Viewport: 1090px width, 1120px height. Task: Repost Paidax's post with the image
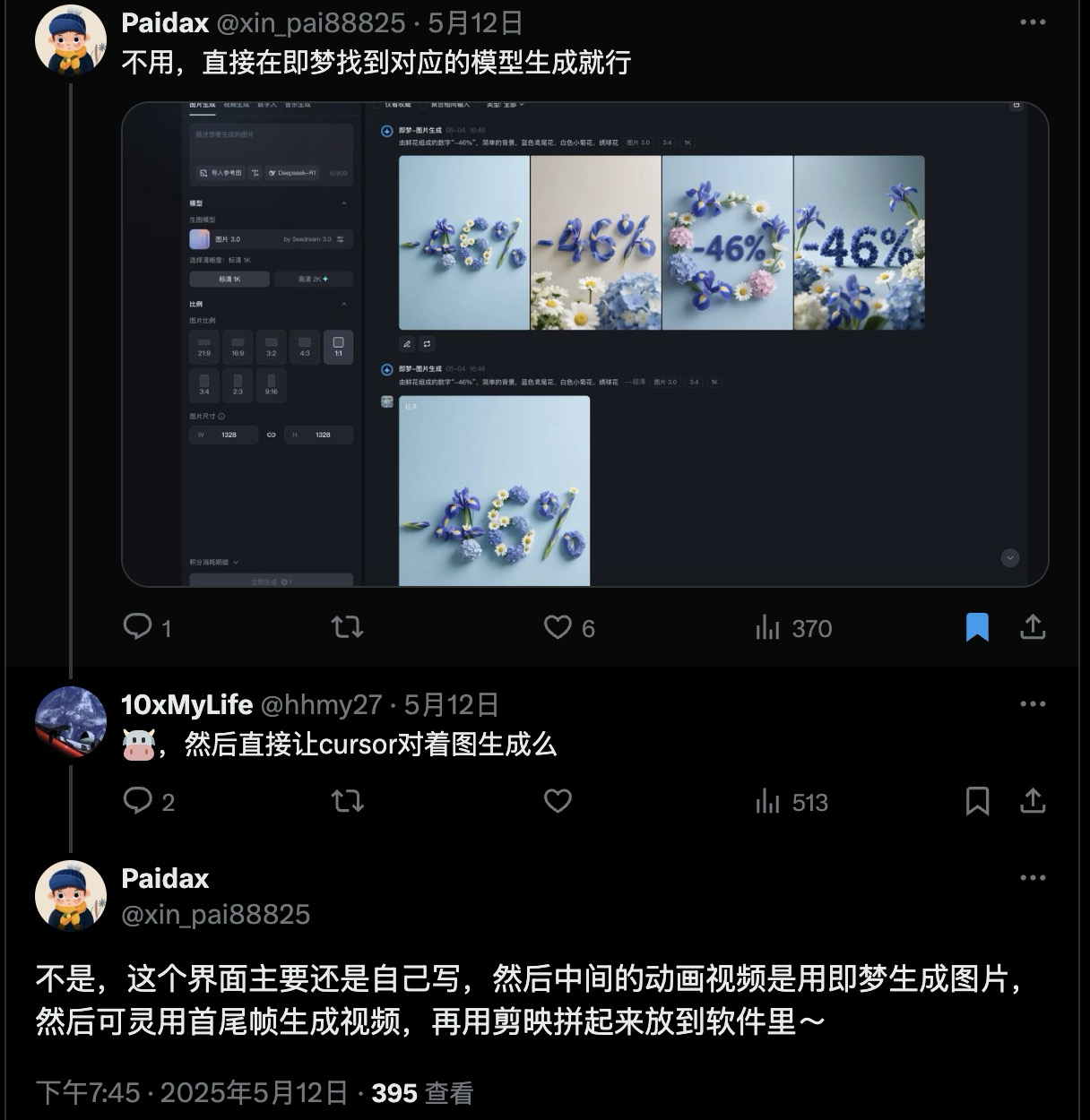pos(347,626)
